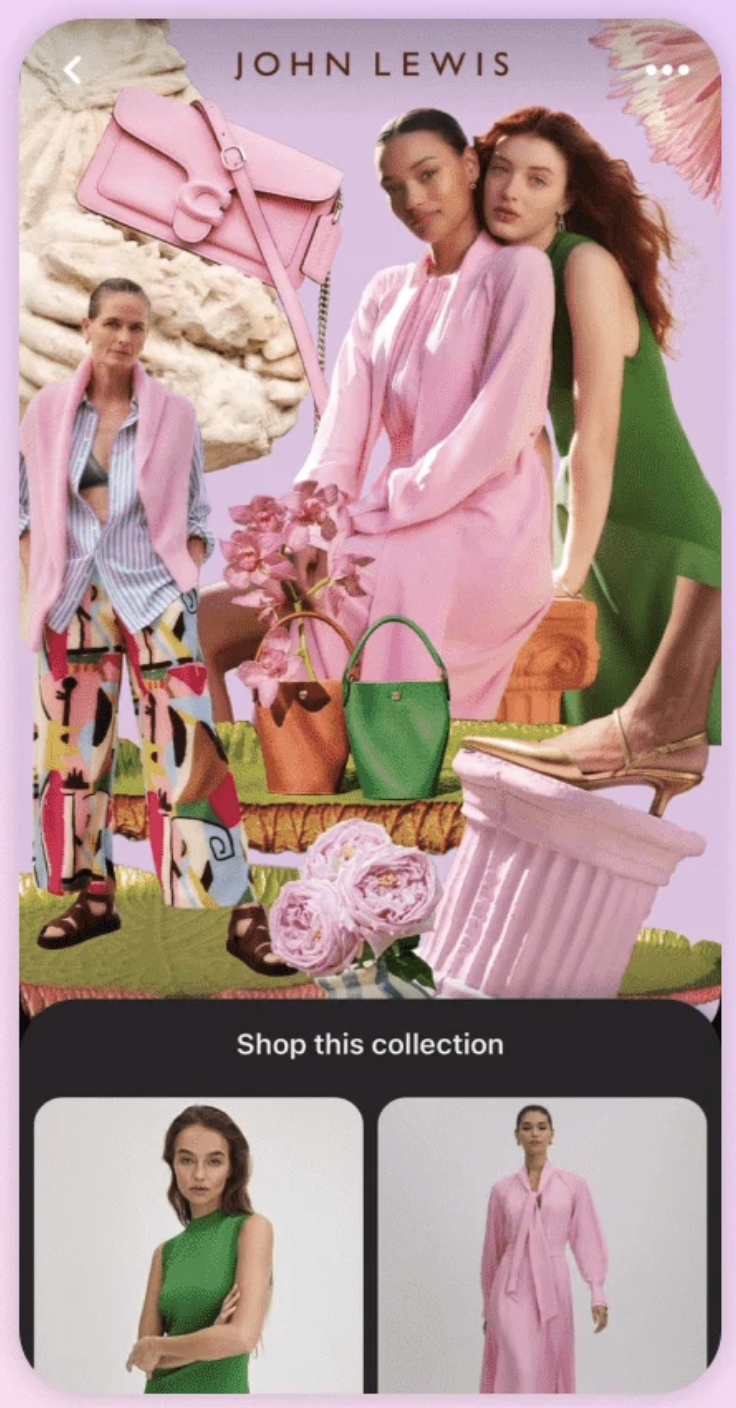Open the green sleeveless dress product card
The width and height of the screenshot is (736, 1408).
pyautogui.click(x=198, y=1245)
